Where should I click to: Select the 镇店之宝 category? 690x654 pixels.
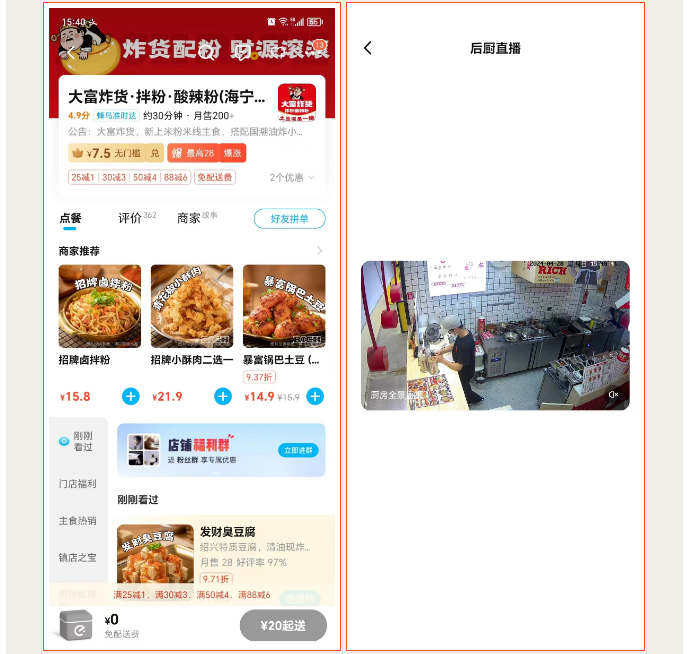pos(78,557)
